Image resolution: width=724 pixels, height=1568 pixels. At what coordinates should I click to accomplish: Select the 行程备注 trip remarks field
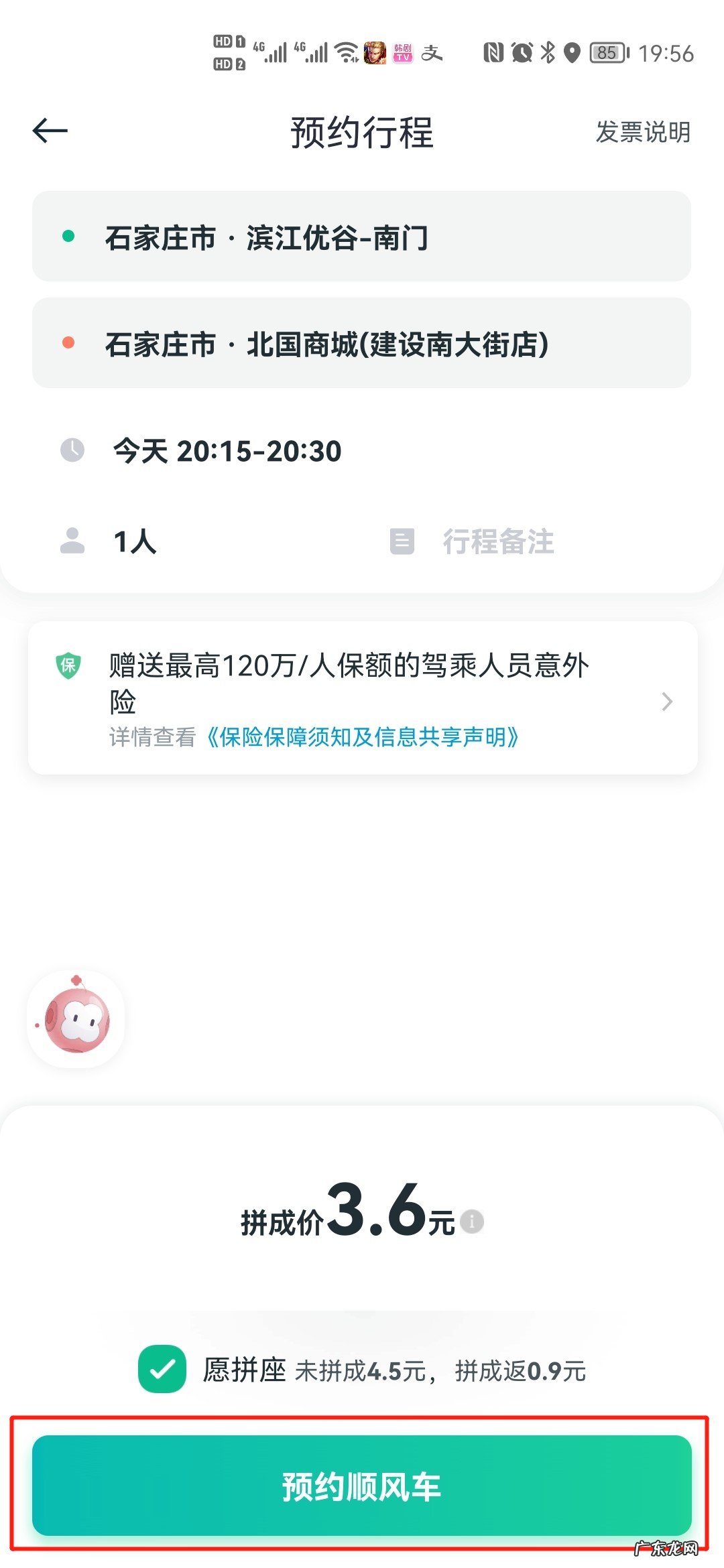pos(499,543)
